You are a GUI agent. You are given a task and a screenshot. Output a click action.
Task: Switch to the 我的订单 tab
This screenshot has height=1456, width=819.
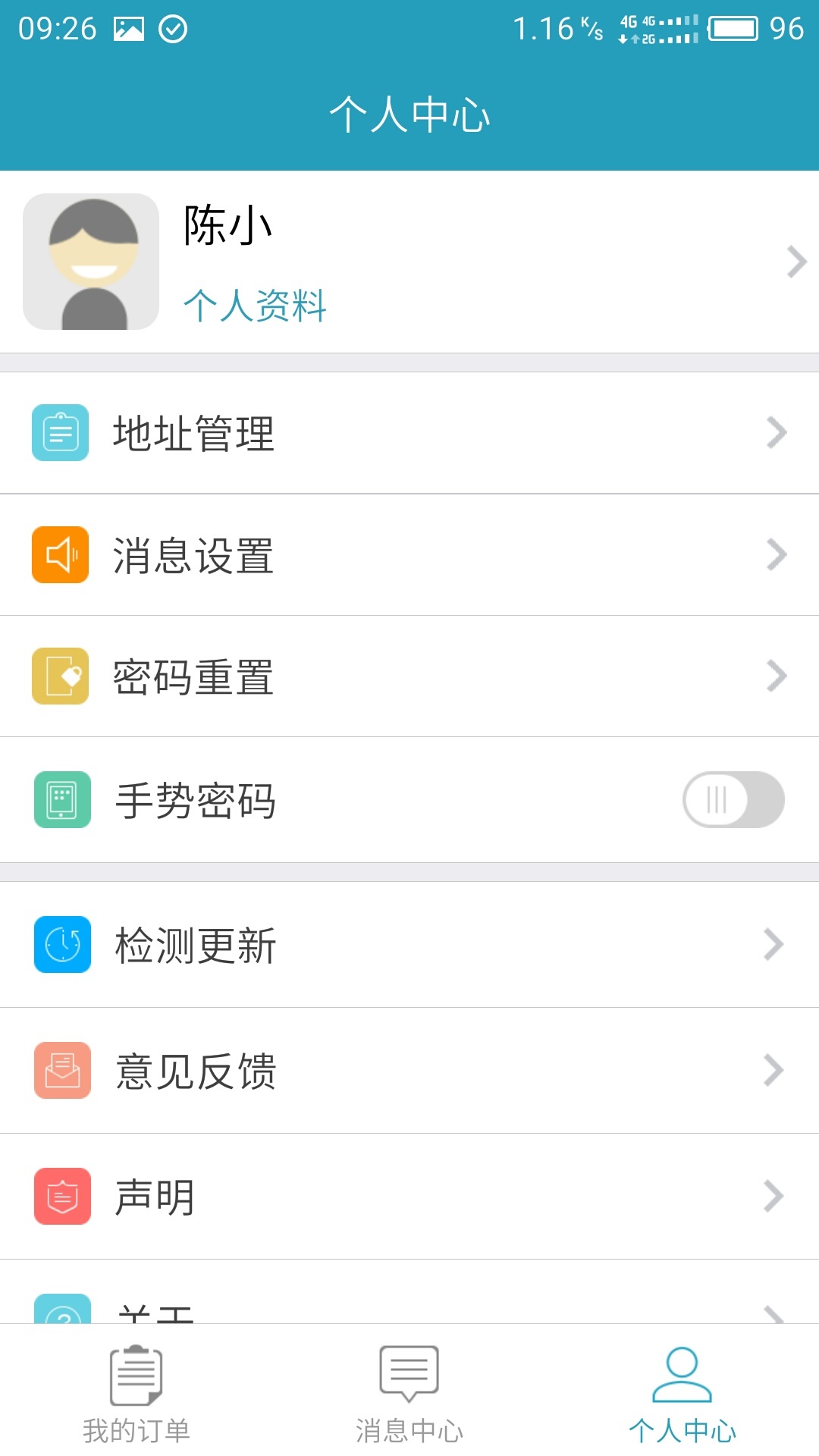point(136,1403)
